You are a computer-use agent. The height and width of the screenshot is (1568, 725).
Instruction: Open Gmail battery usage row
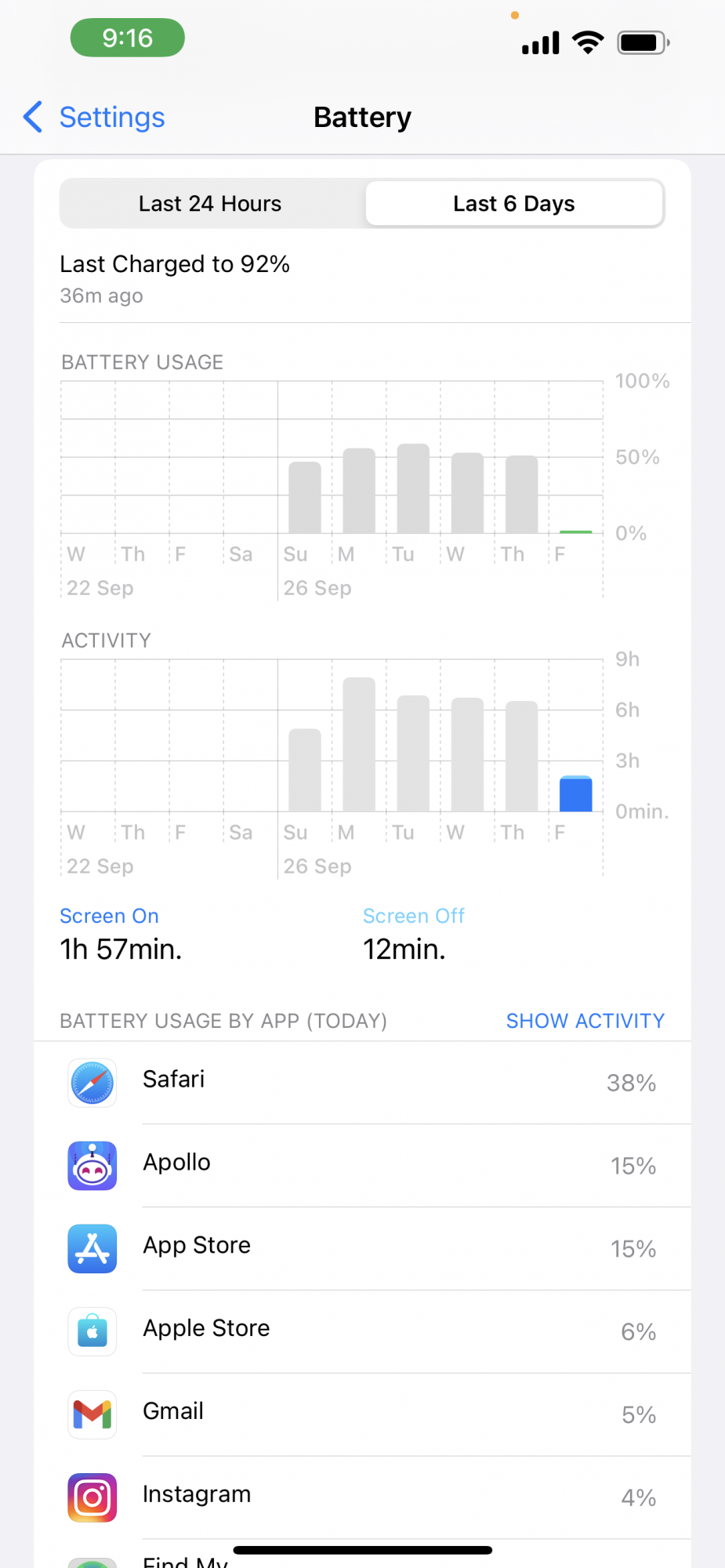(x=362, y=1415)
